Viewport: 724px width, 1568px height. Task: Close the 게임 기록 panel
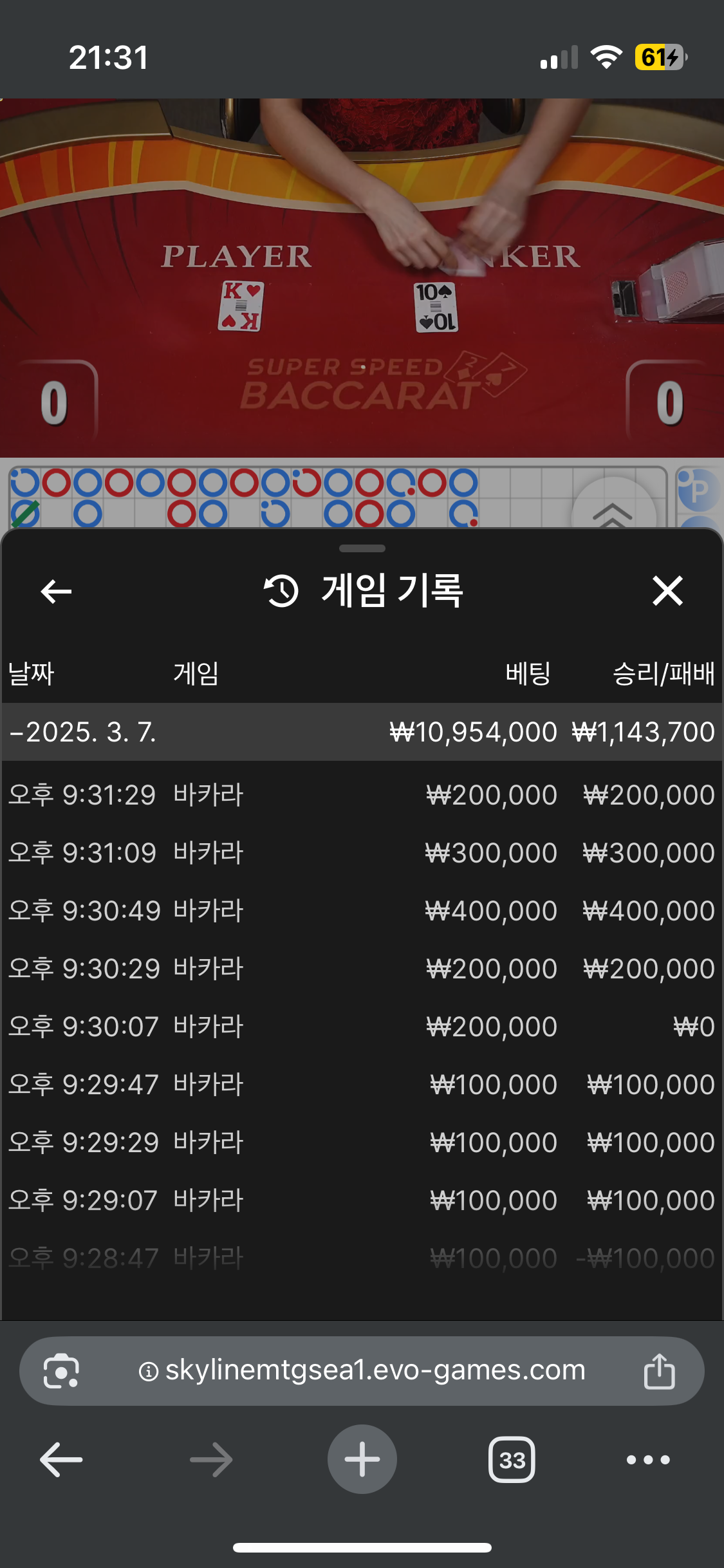(667, 591)
